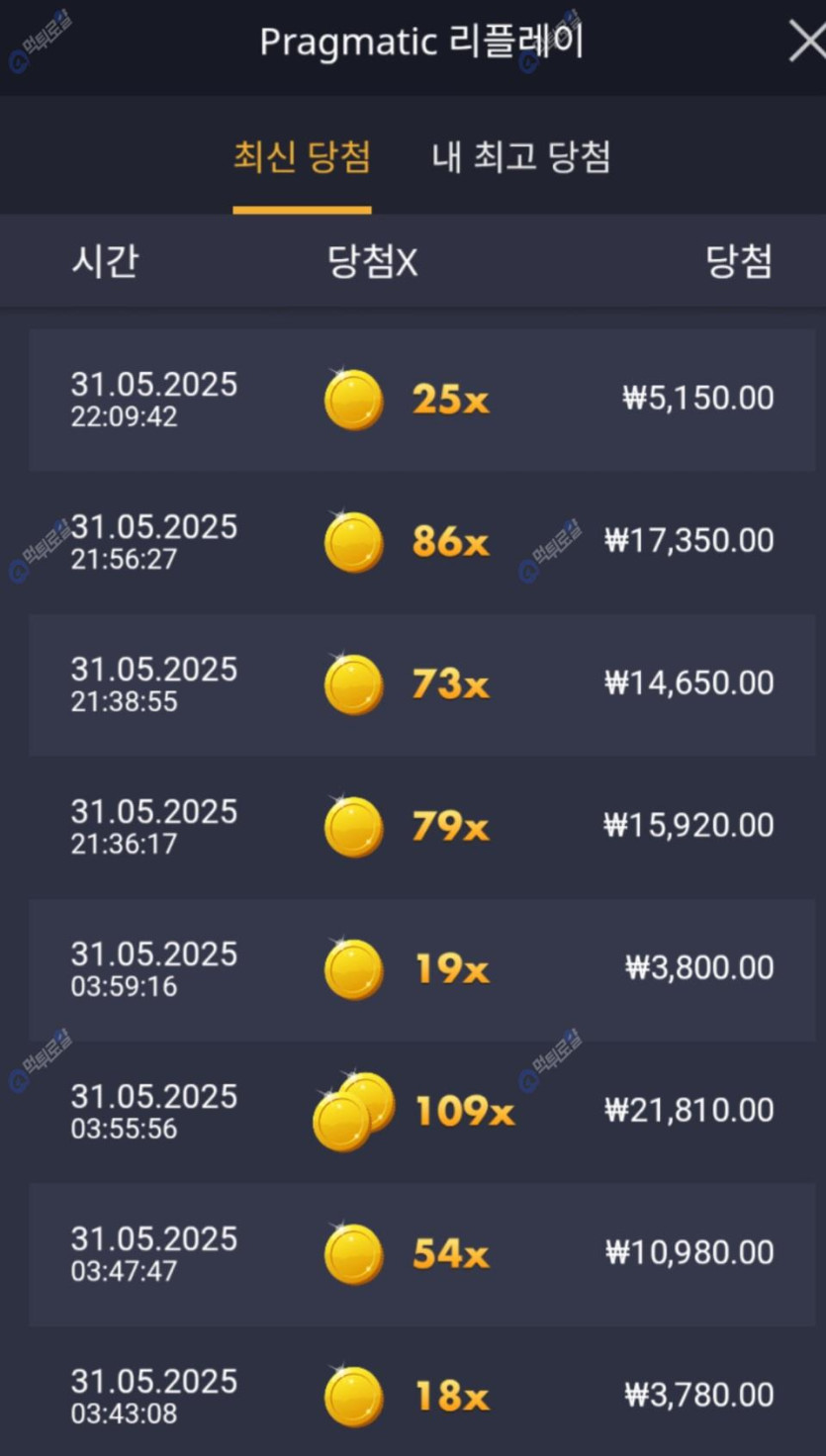Open the 19x win of ₩3,800.00

coord(421,969)
